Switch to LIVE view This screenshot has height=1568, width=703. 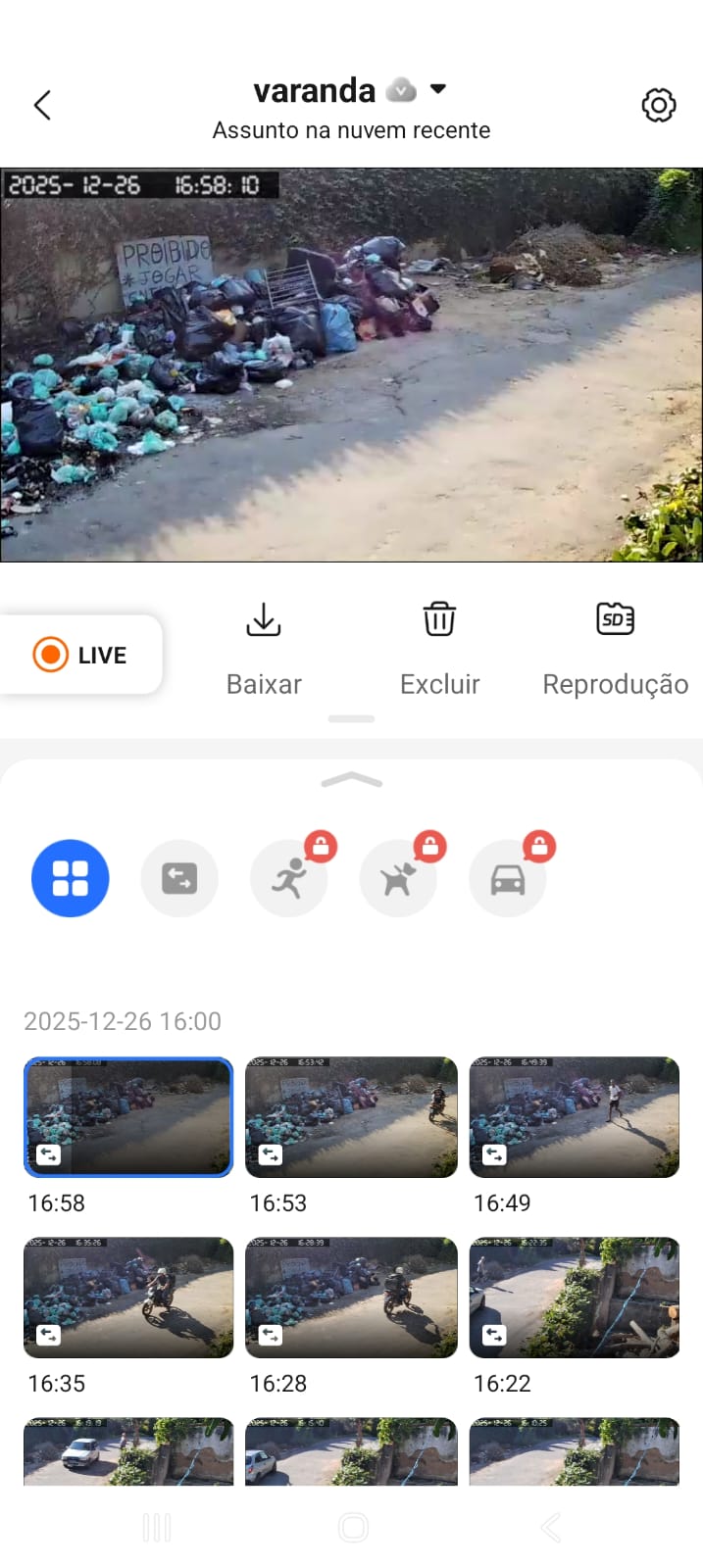tap(81, 655)
